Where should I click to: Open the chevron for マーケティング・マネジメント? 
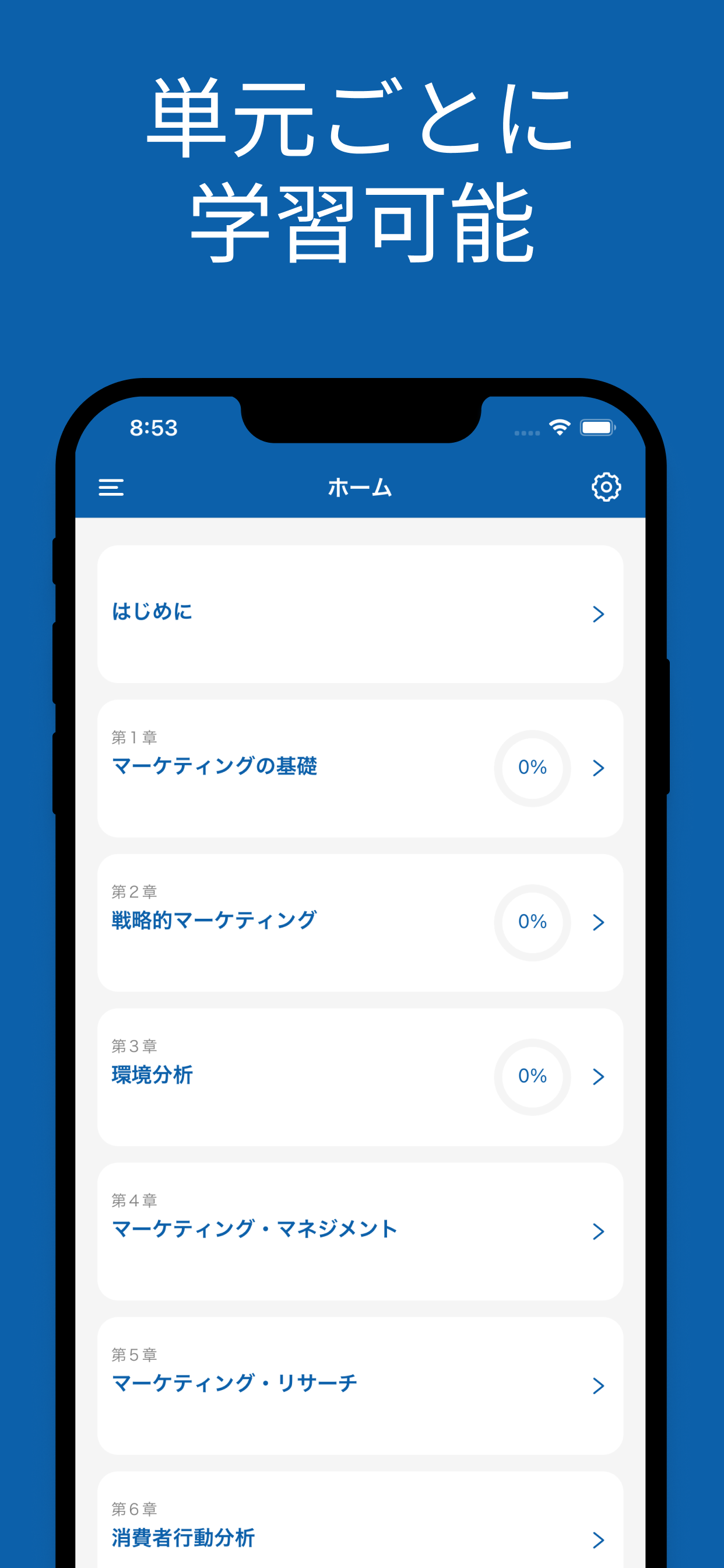[598, 1231]
